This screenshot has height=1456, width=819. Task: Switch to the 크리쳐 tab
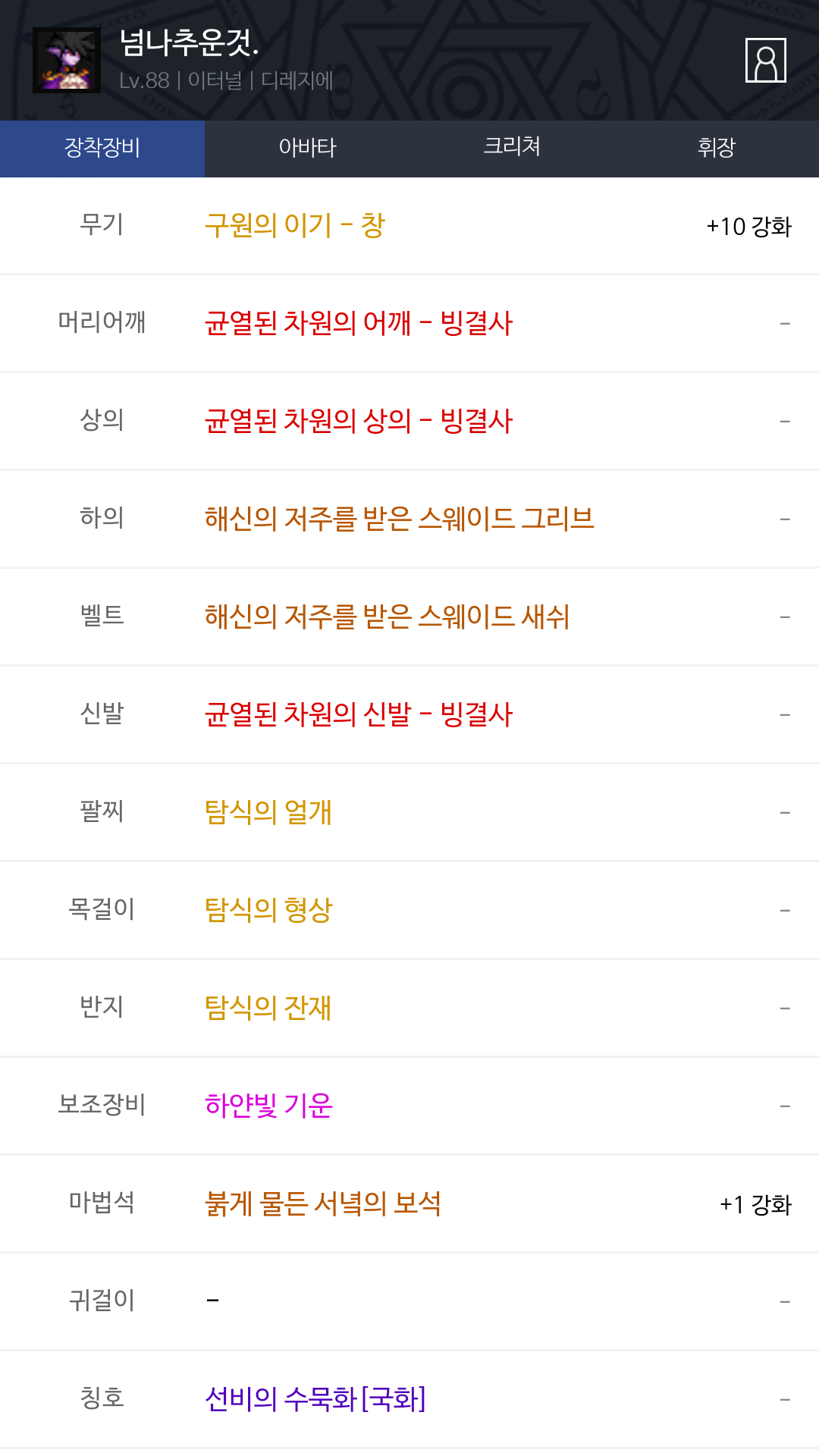[x=512, y=148]
